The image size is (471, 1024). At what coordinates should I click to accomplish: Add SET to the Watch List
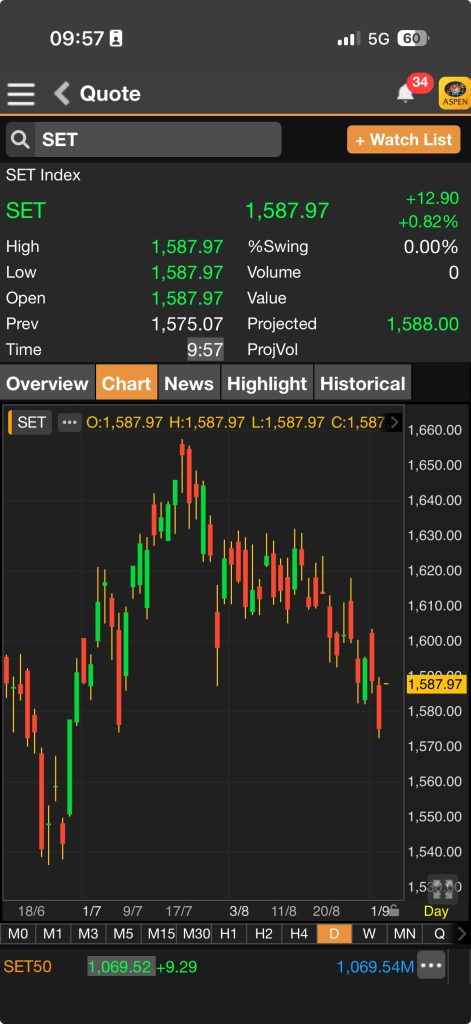404,140
